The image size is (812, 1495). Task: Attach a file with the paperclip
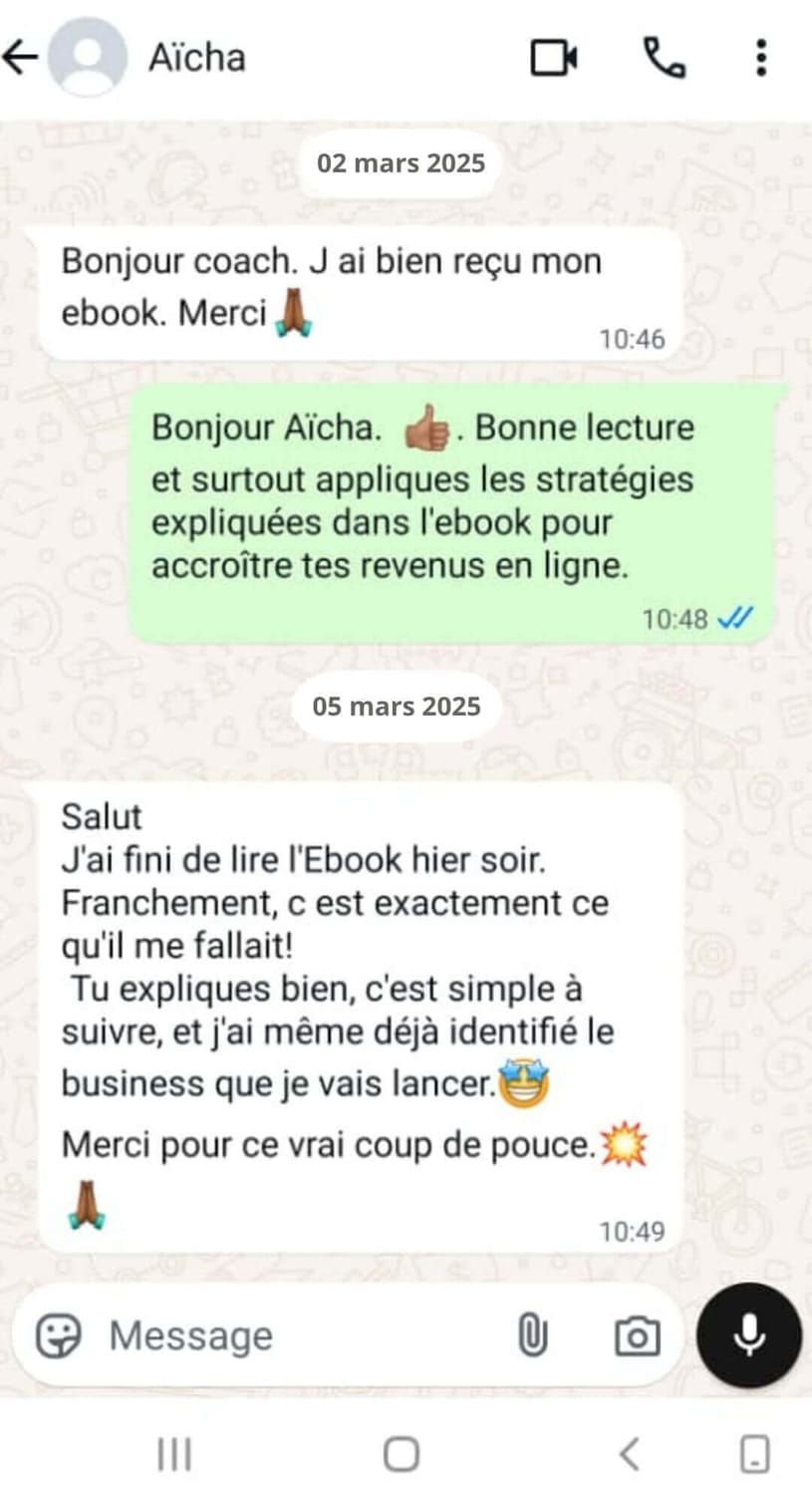coord(533,1336)
